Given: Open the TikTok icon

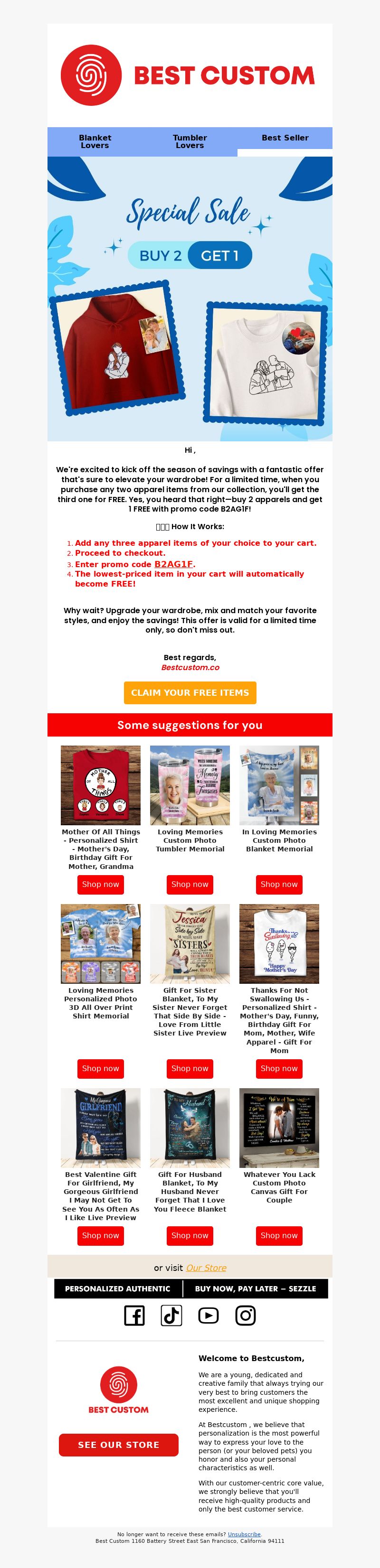Looking at the screenshot, I should coord(171,1316).
